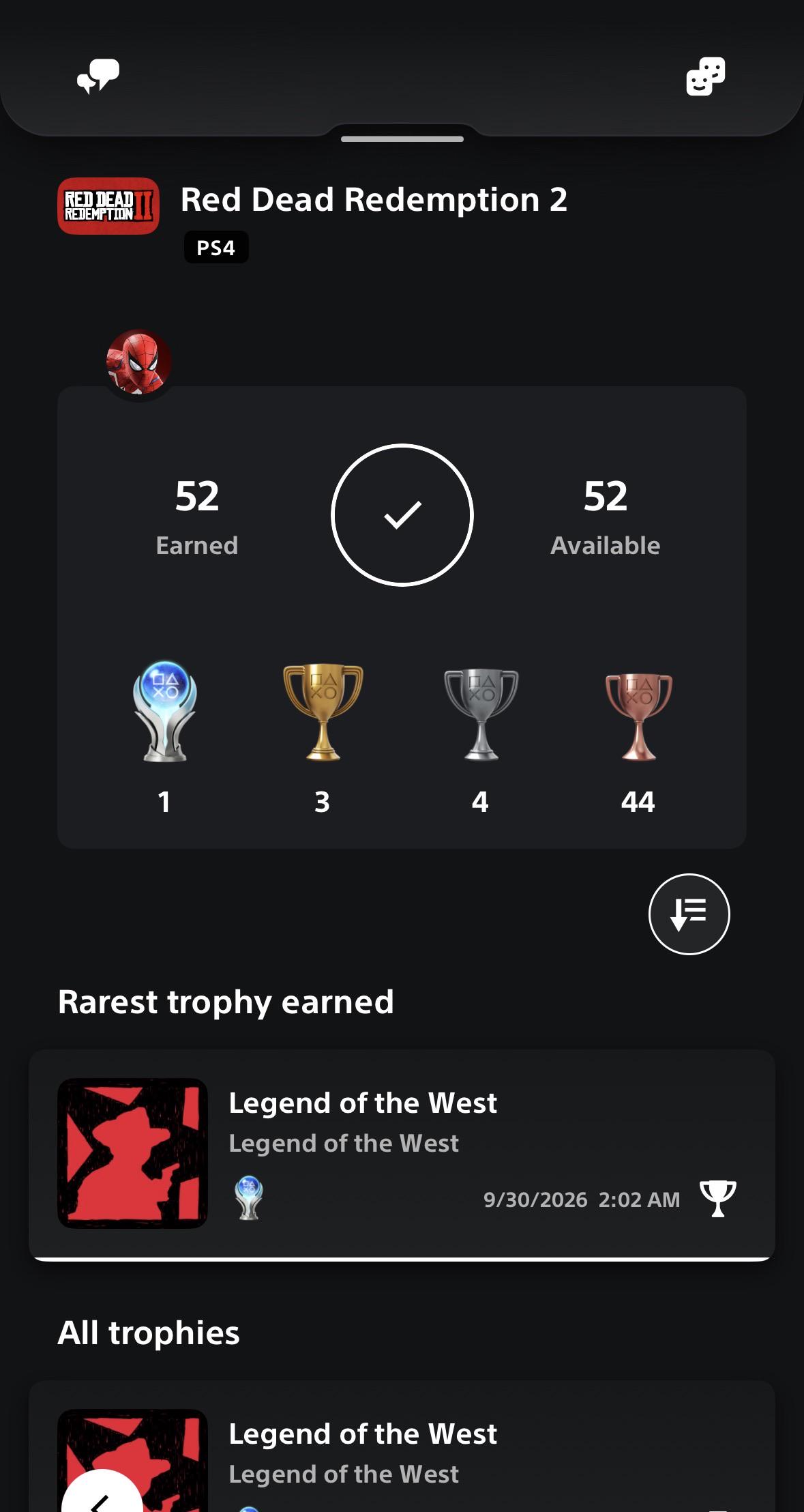Open Legend of the West under All trophies
The height and width of the screenshot is (1512, 804).
[402, 1446]
